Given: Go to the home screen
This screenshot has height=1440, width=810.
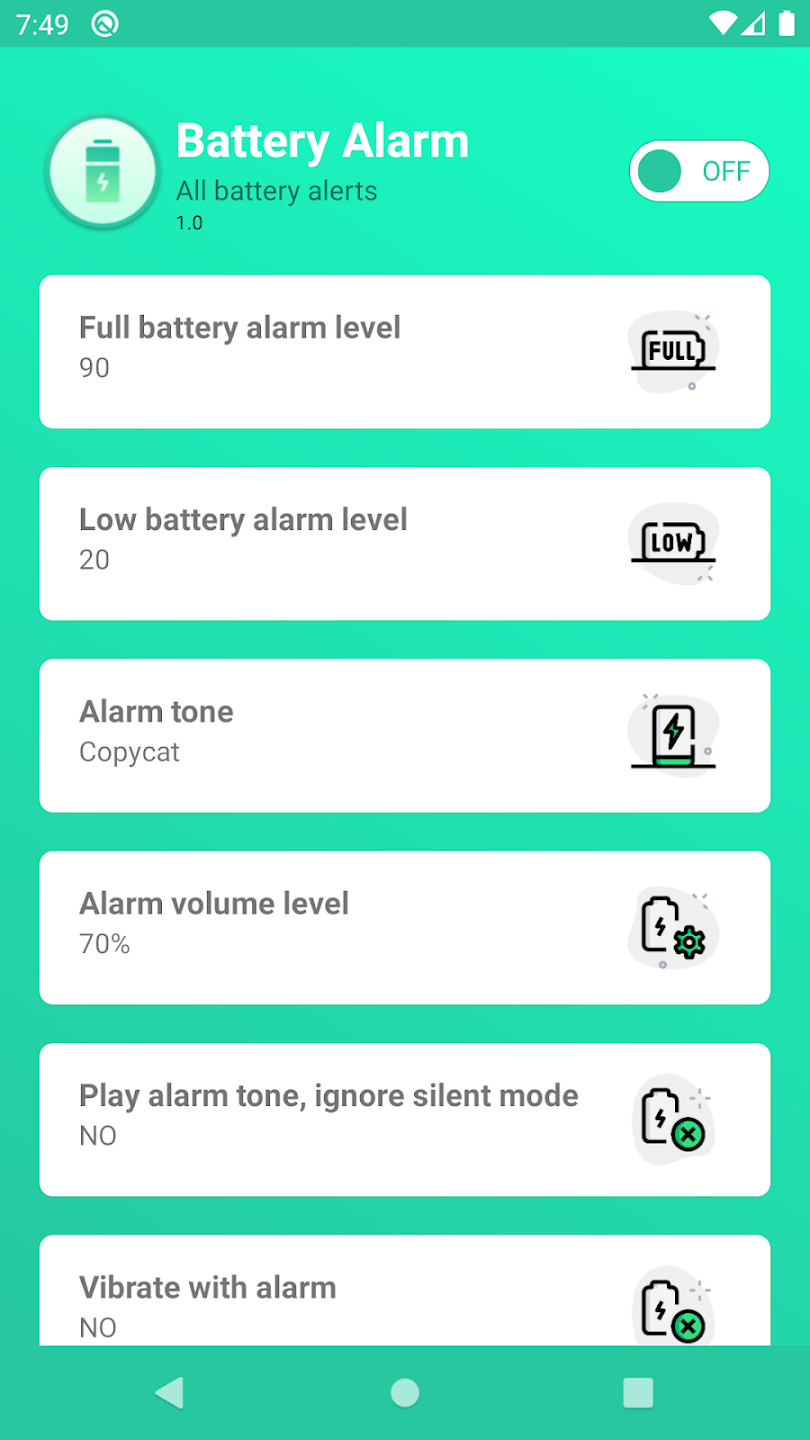Looking at the screenshot, I should click(x=405, y=1393).
